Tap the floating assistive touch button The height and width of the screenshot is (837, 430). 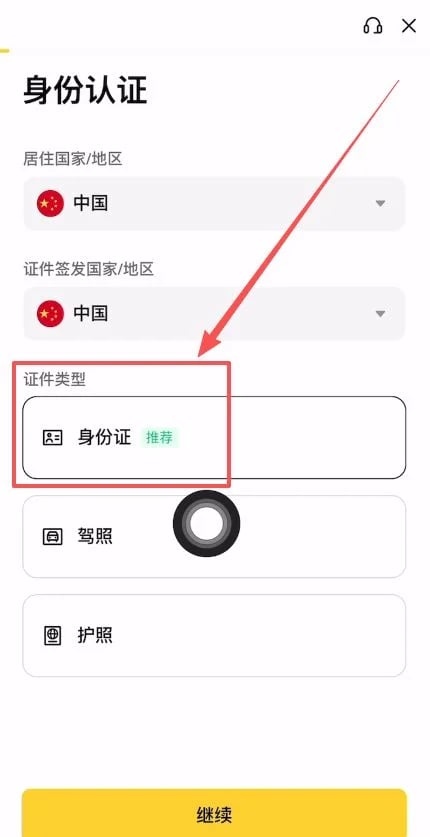click(x=206, y=524)
